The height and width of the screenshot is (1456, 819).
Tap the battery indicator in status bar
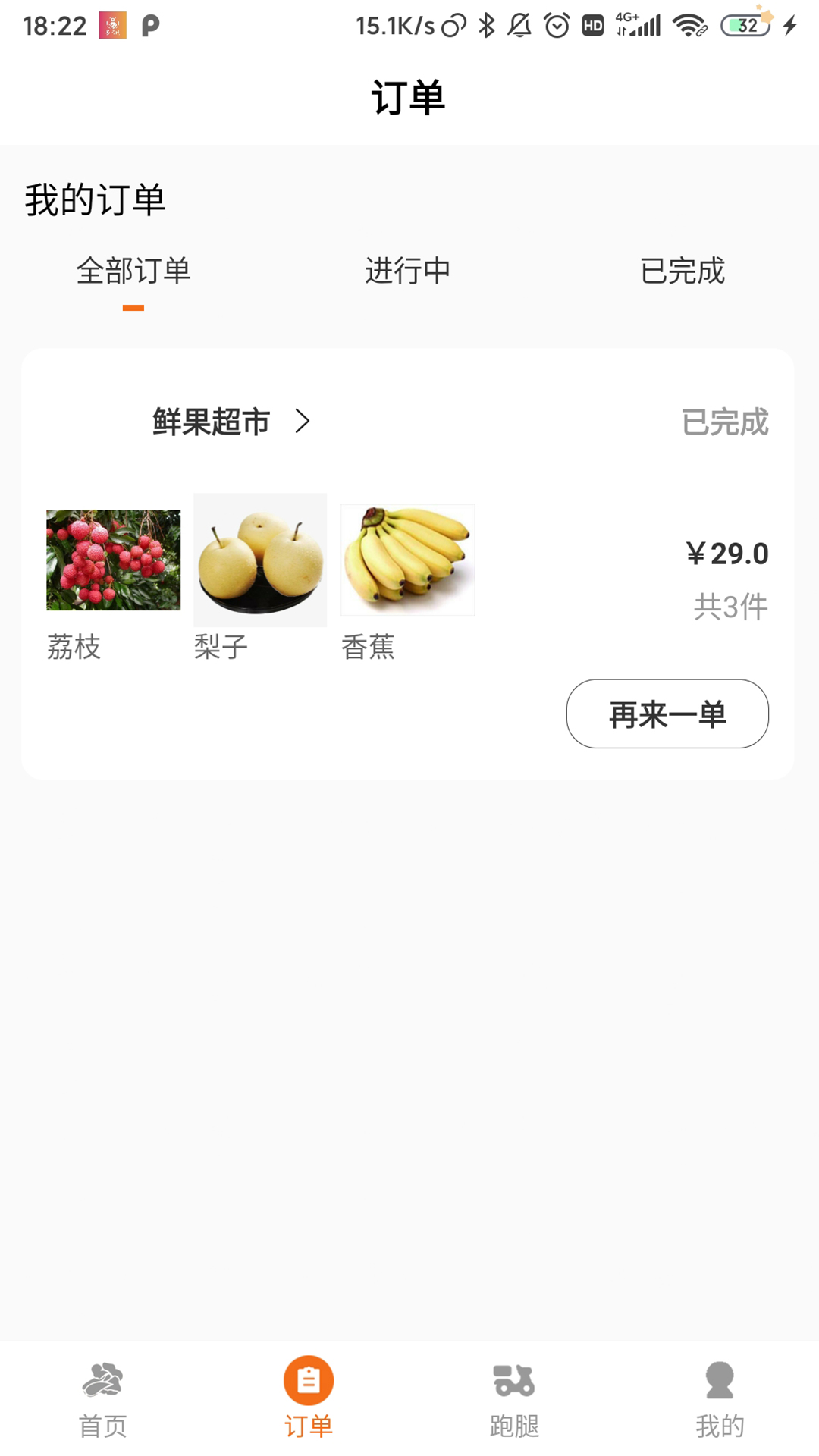pos(744,24)
